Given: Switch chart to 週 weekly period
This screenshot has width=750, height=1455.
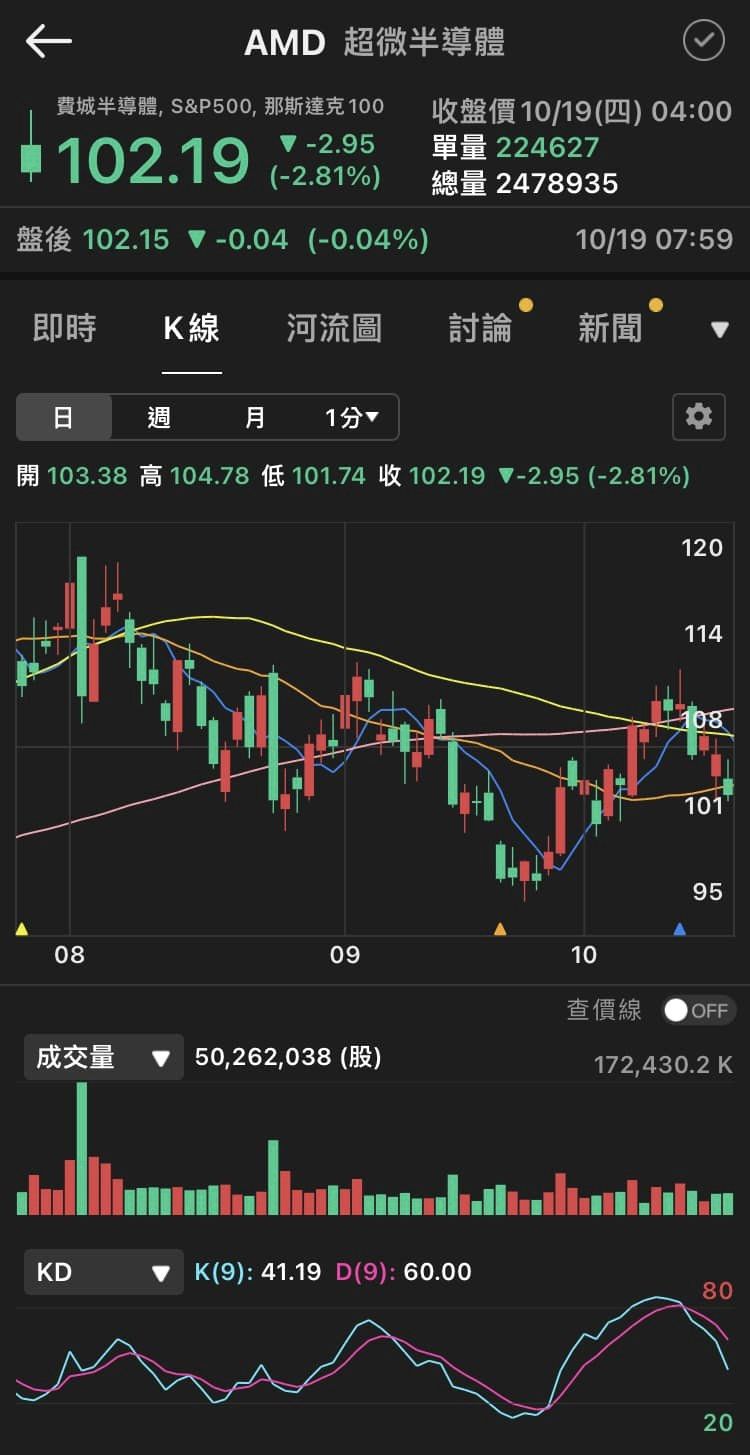Looking at the screenshot, I should [x=159, y=417].
